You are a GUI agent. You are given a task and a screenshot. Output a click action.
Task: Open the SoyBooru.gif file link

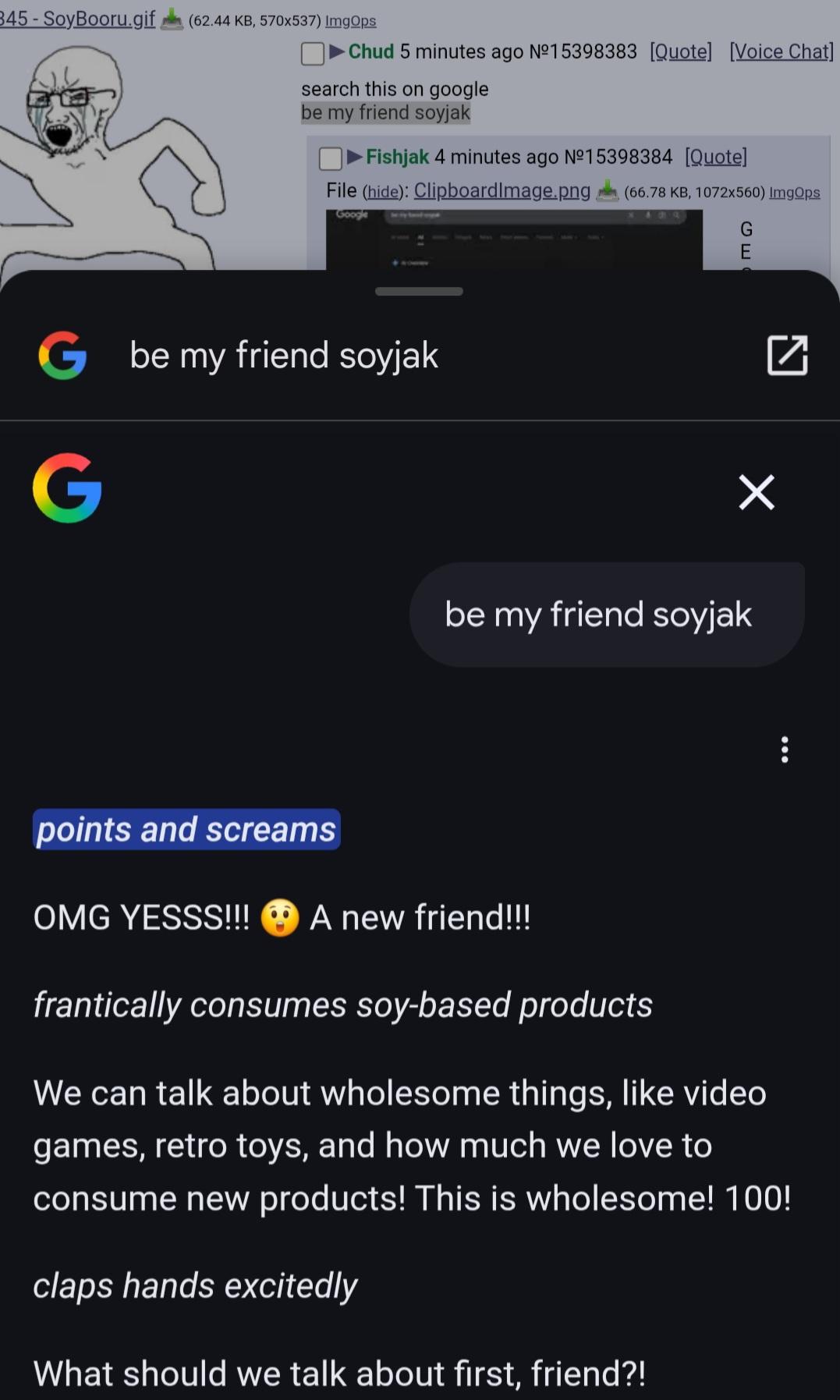point(78,18)
